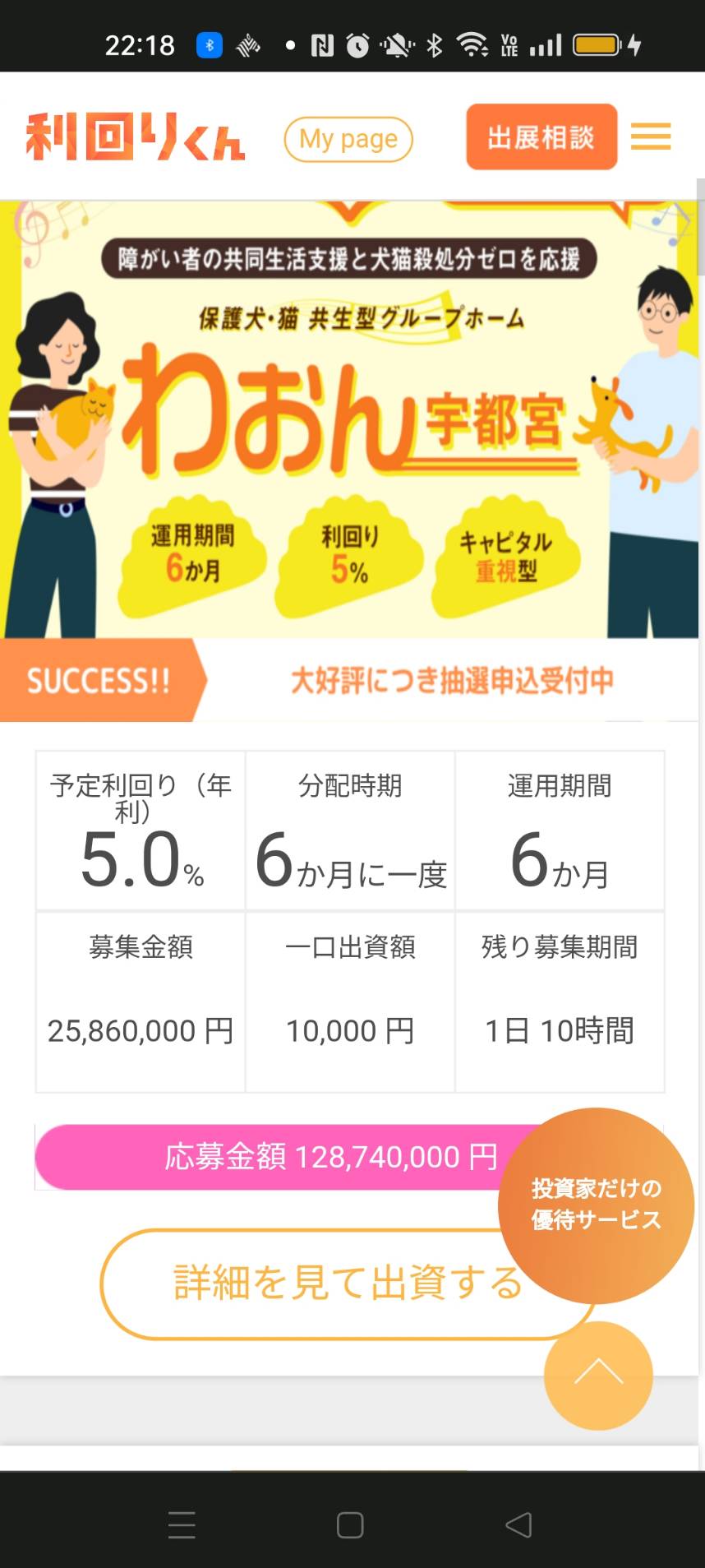The width and height of the screenshot is (705, 1568).
Task: Open recent apps from the navigation bar
Action: coord(182,1525)
